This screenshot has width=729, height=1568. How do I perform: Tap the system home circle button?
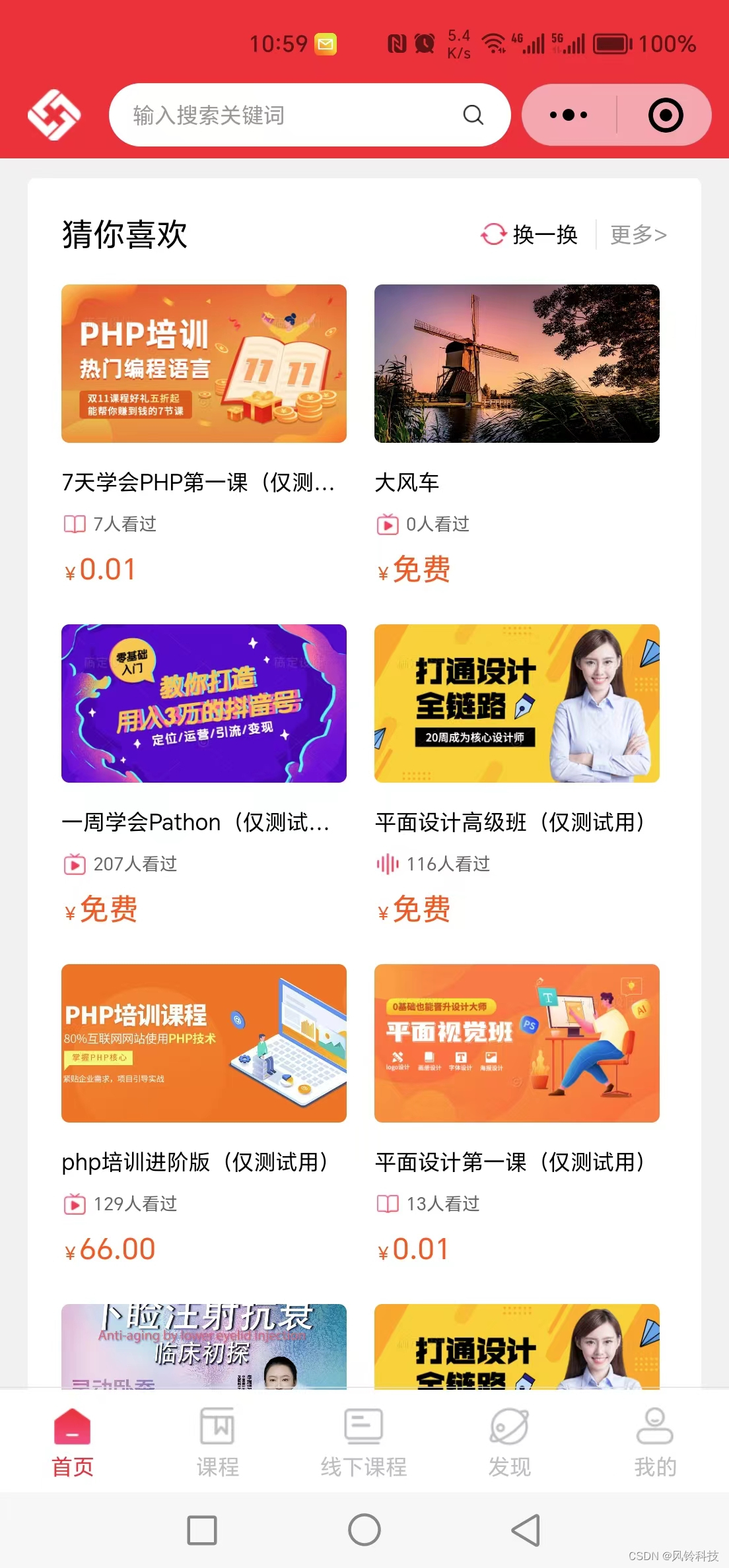pyautogui.click(x=364, y=1530)
